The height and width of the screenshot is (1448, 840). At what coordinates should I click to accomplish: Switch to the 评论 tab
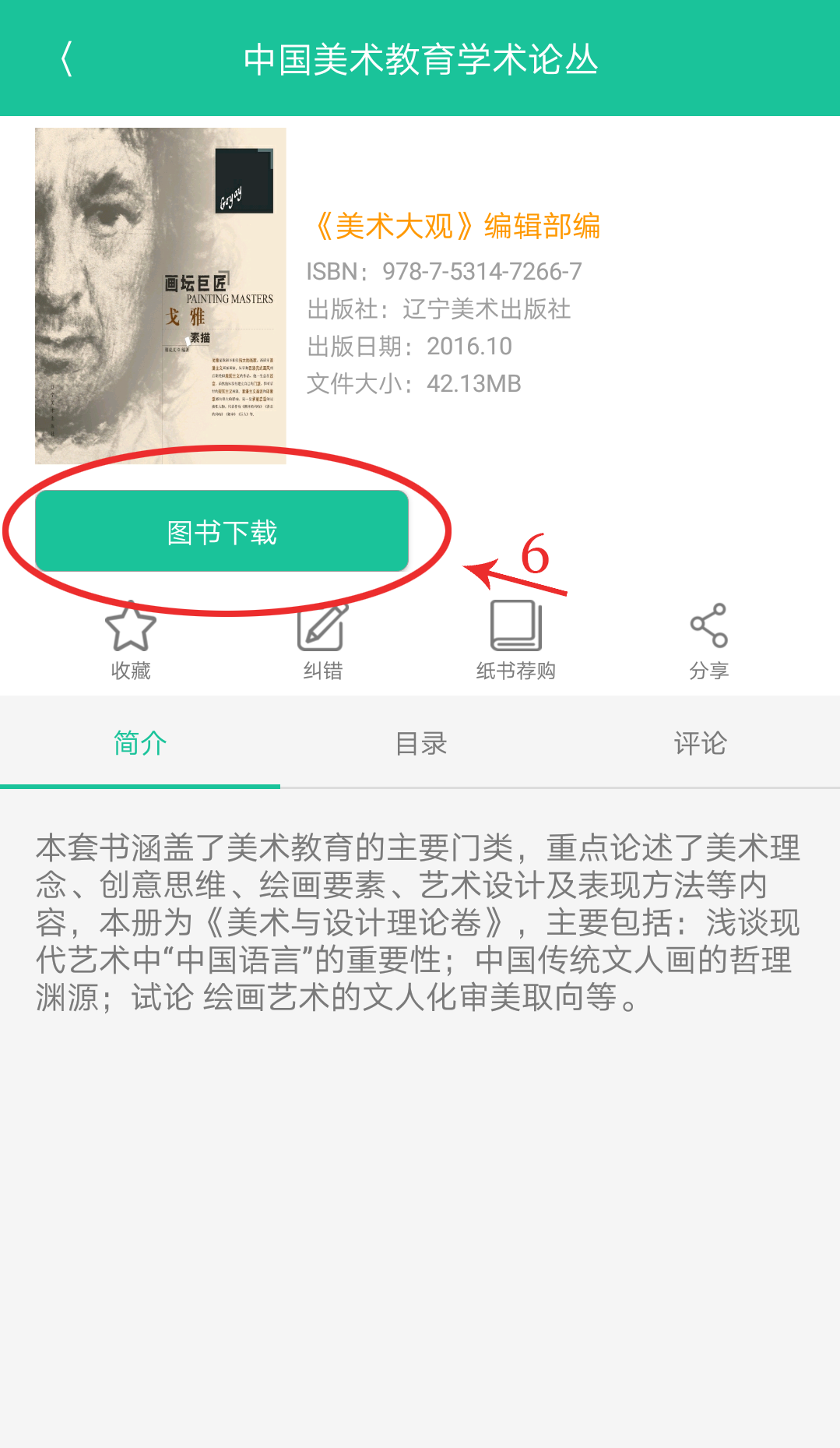pos(700,743)
